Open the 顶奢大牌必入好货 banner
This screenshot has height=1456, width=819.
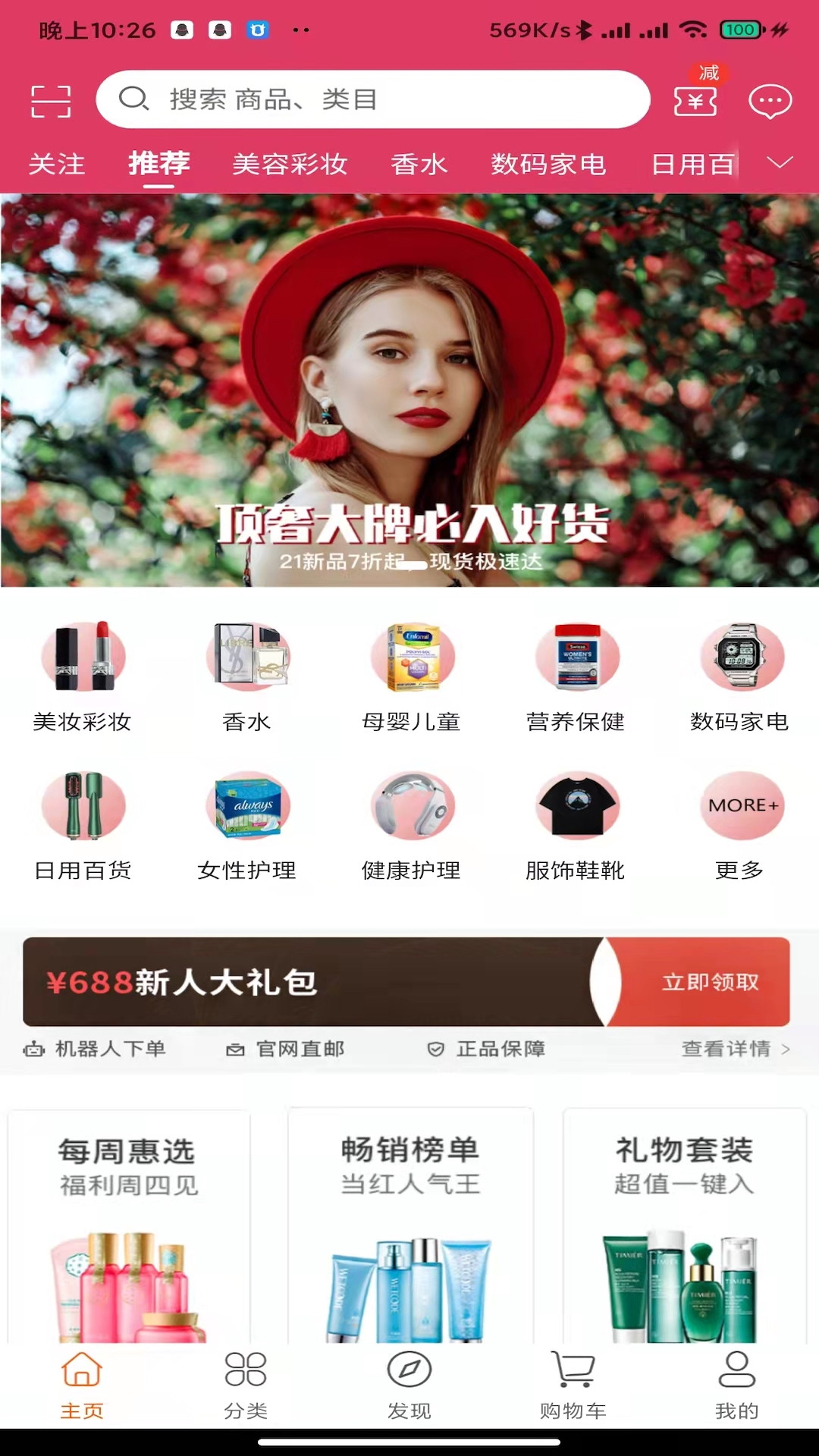tap(409, 391)
